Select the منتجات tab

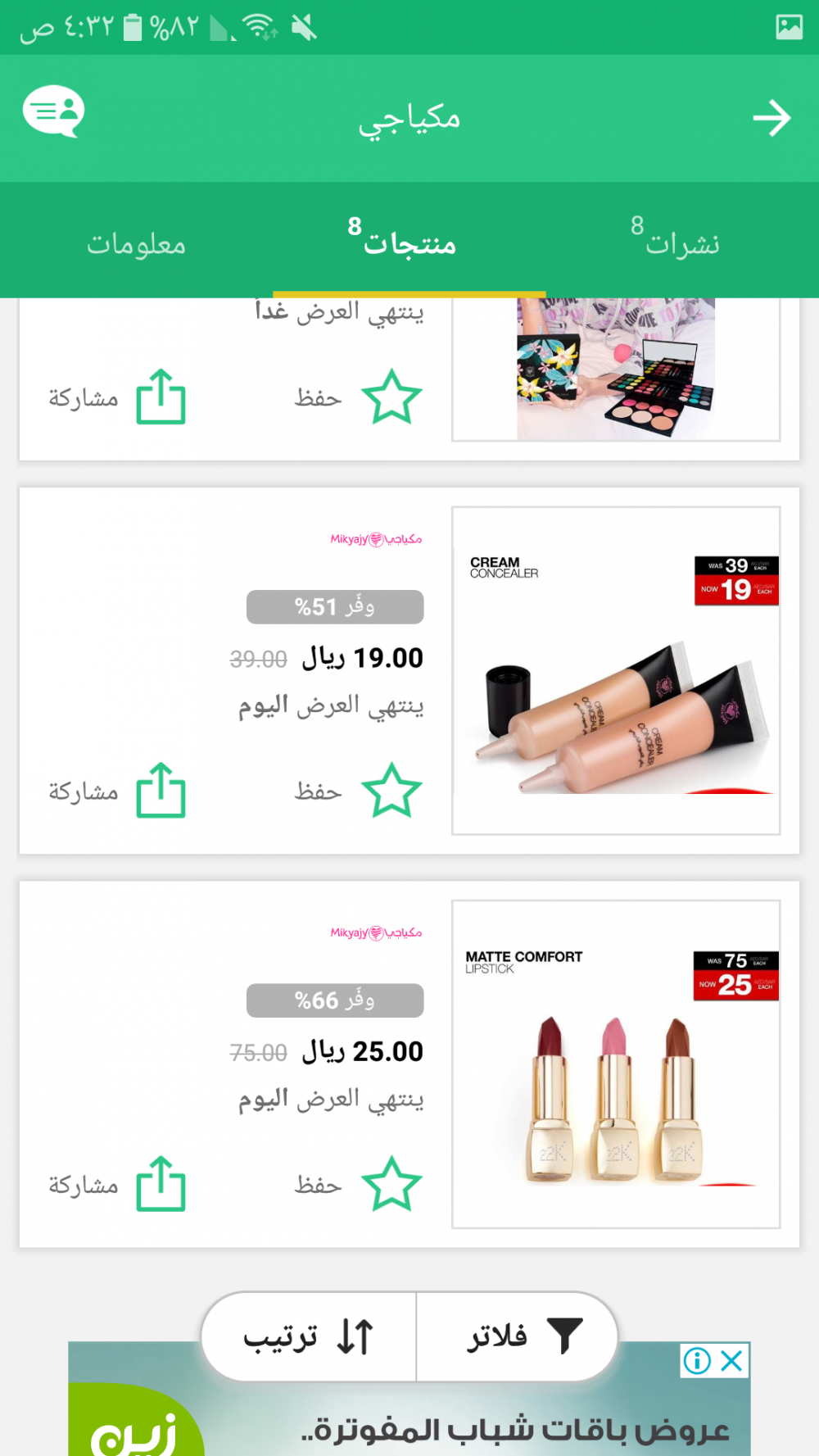point(409,243)
